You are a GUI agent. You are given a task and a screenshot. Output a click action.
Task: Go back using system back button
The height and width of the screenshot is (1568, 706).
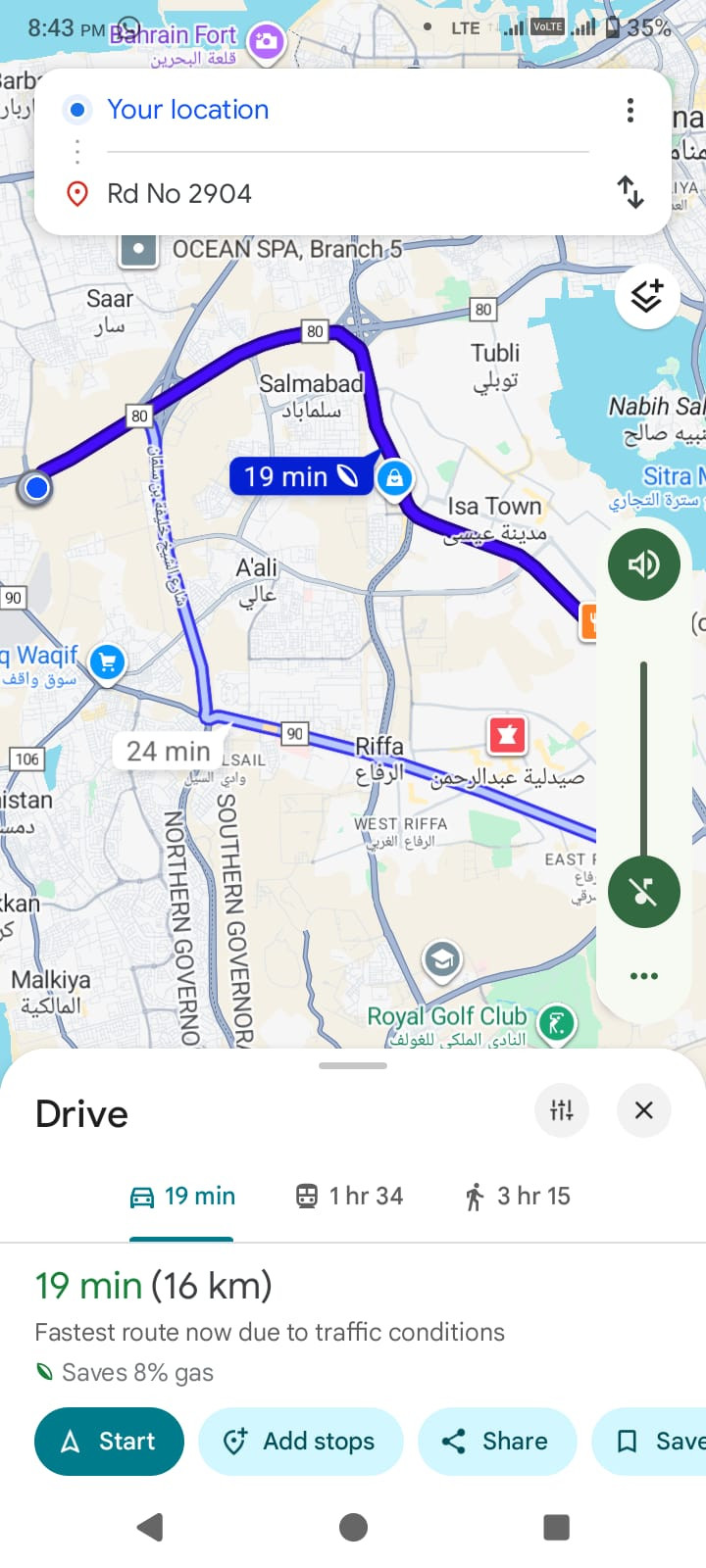pyautogui.click(x=150, y=1527)
